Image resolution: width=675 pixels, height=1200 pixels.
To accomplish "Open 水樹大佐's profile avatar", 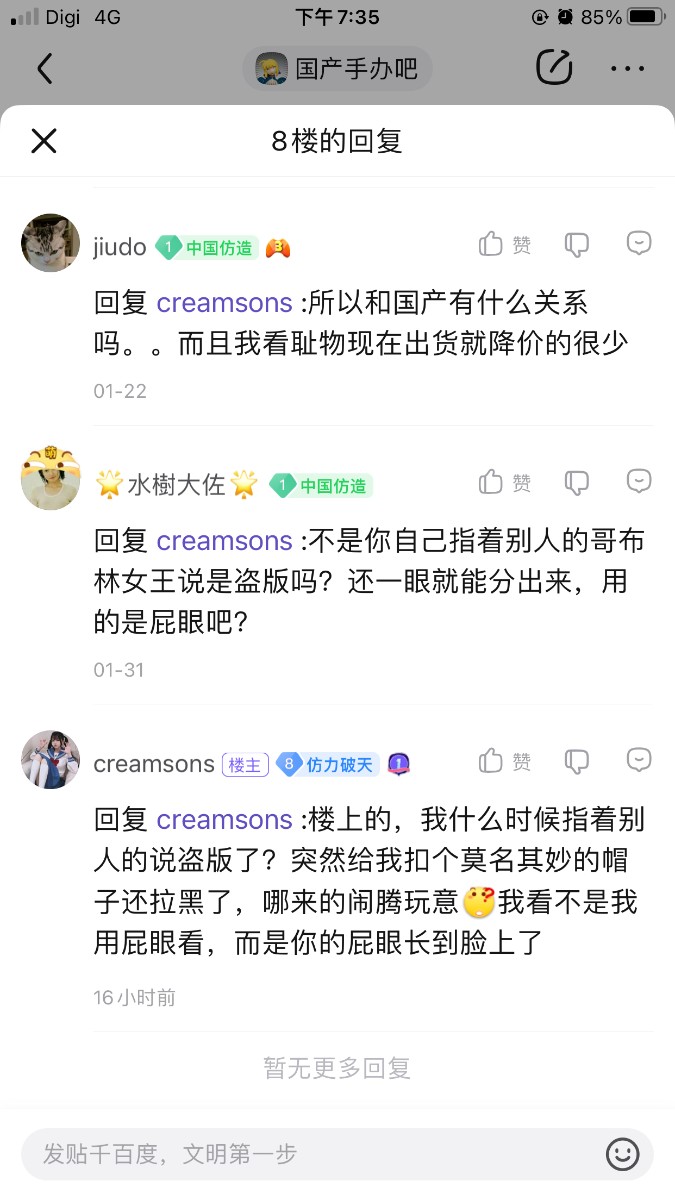I will [x=51, y=481].
